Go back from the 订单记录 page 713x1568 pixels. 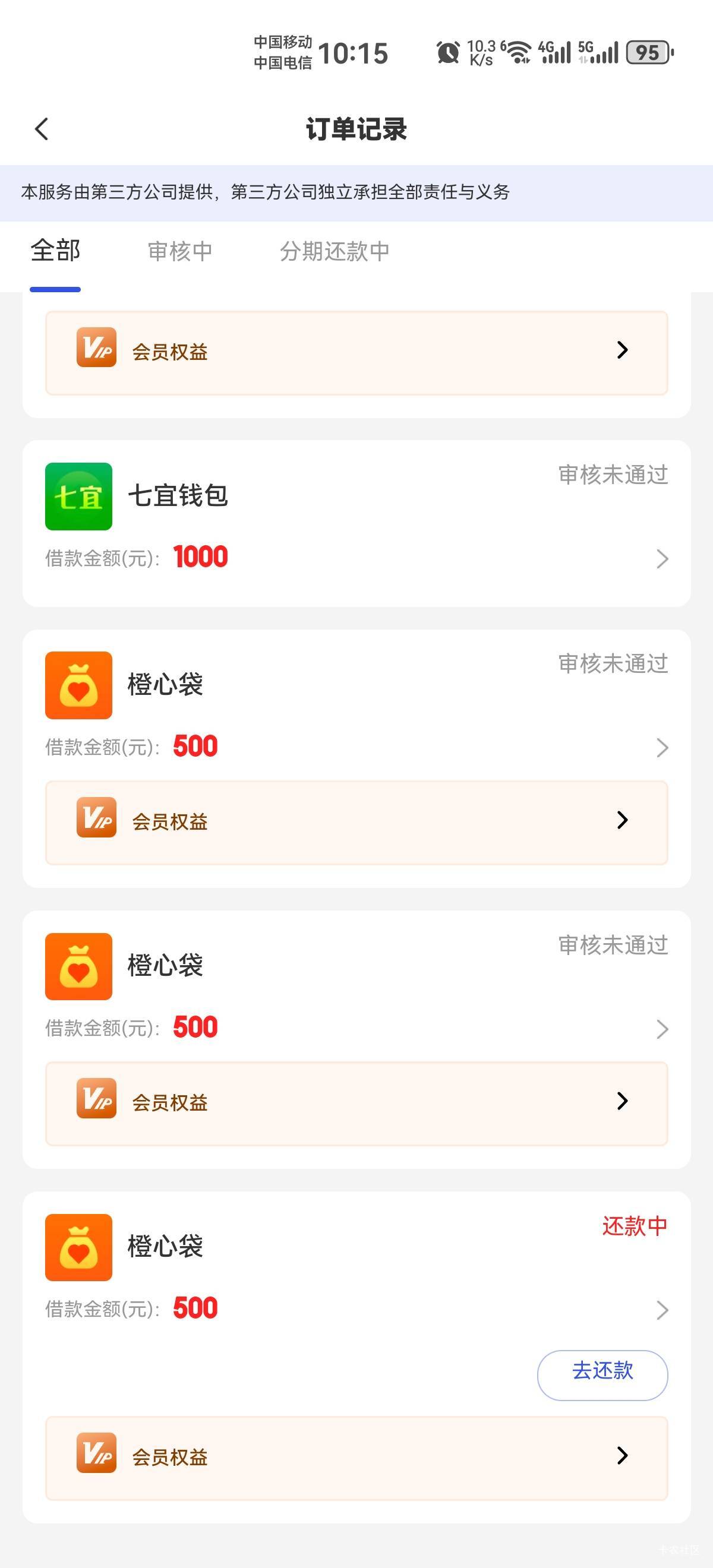tap(42, 129)
